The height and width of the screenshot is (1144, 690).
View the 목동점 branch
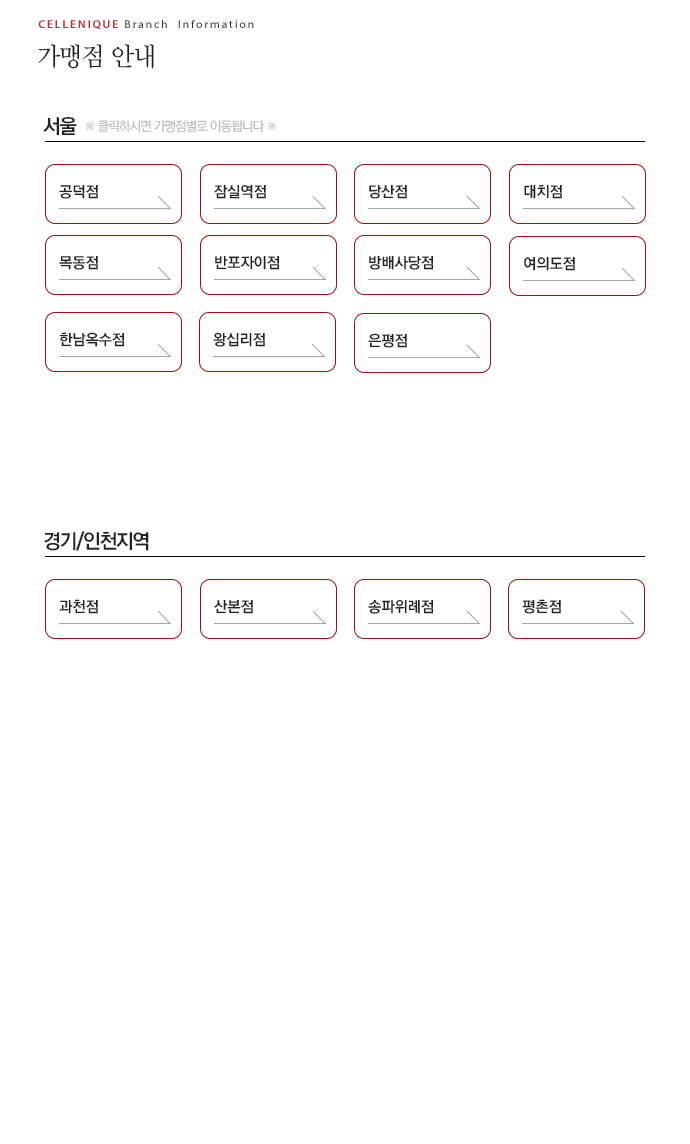[x=113, y=265]
